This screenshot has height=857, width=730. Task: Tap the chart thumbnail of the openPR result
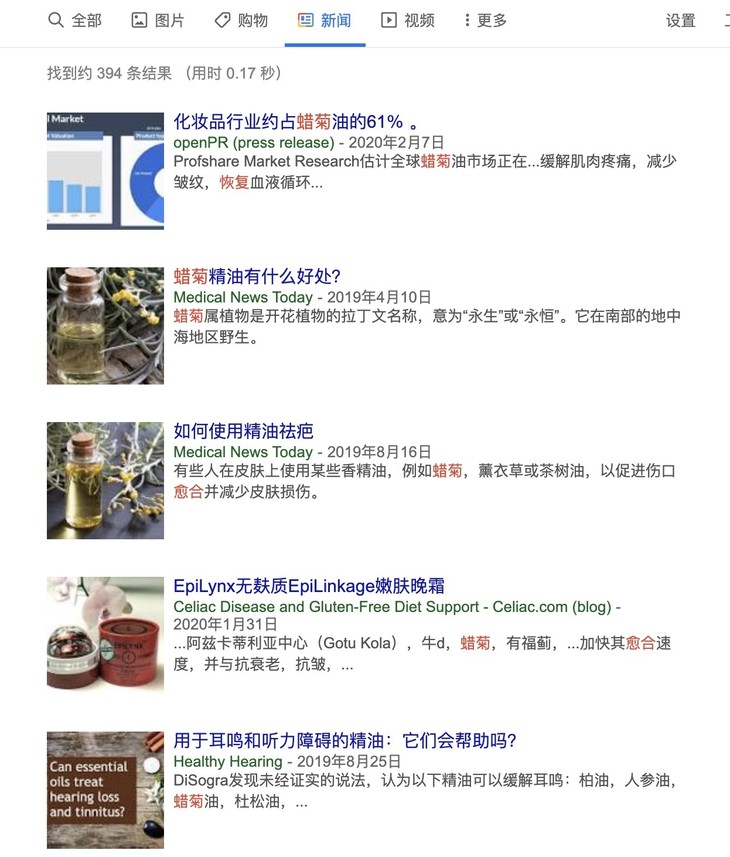pyautogui.click(x=105, y=171)
